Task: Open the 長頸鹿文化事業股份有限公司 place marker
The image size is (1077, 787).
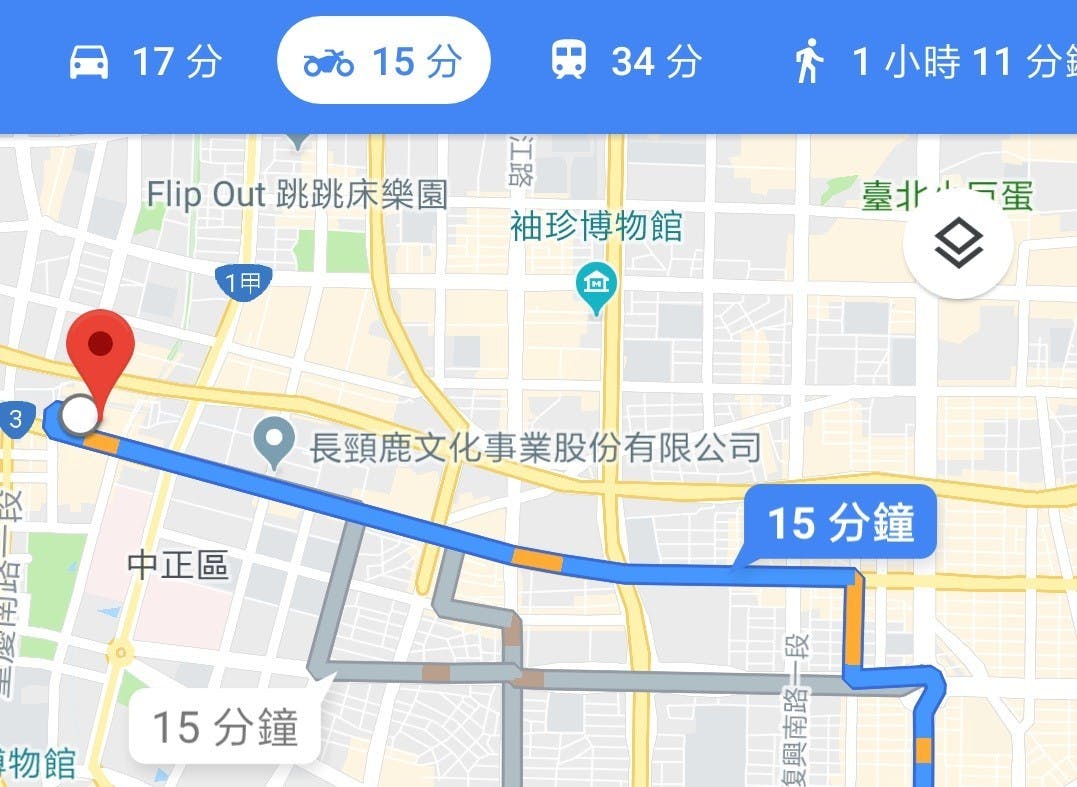Action: 273,441
